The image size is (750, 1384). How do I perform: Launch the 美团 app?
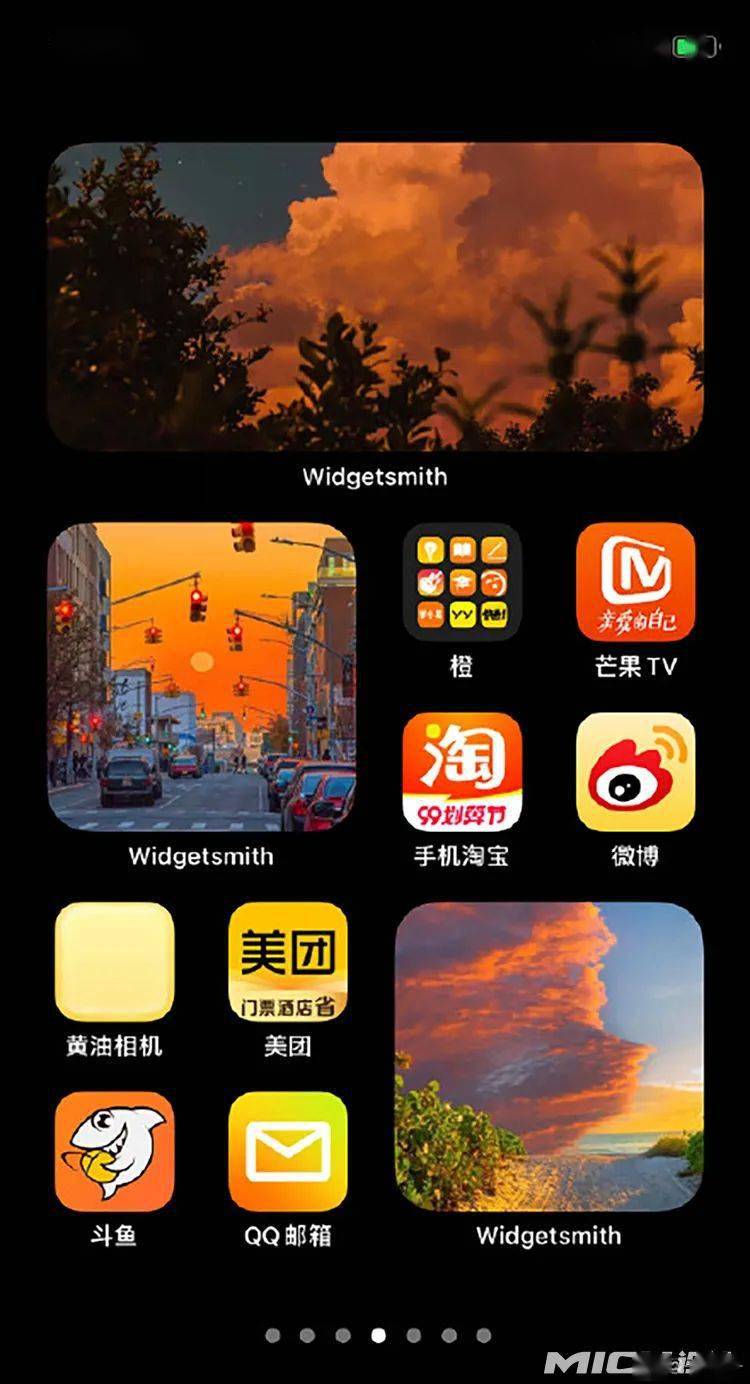click(x=288, y=962)
